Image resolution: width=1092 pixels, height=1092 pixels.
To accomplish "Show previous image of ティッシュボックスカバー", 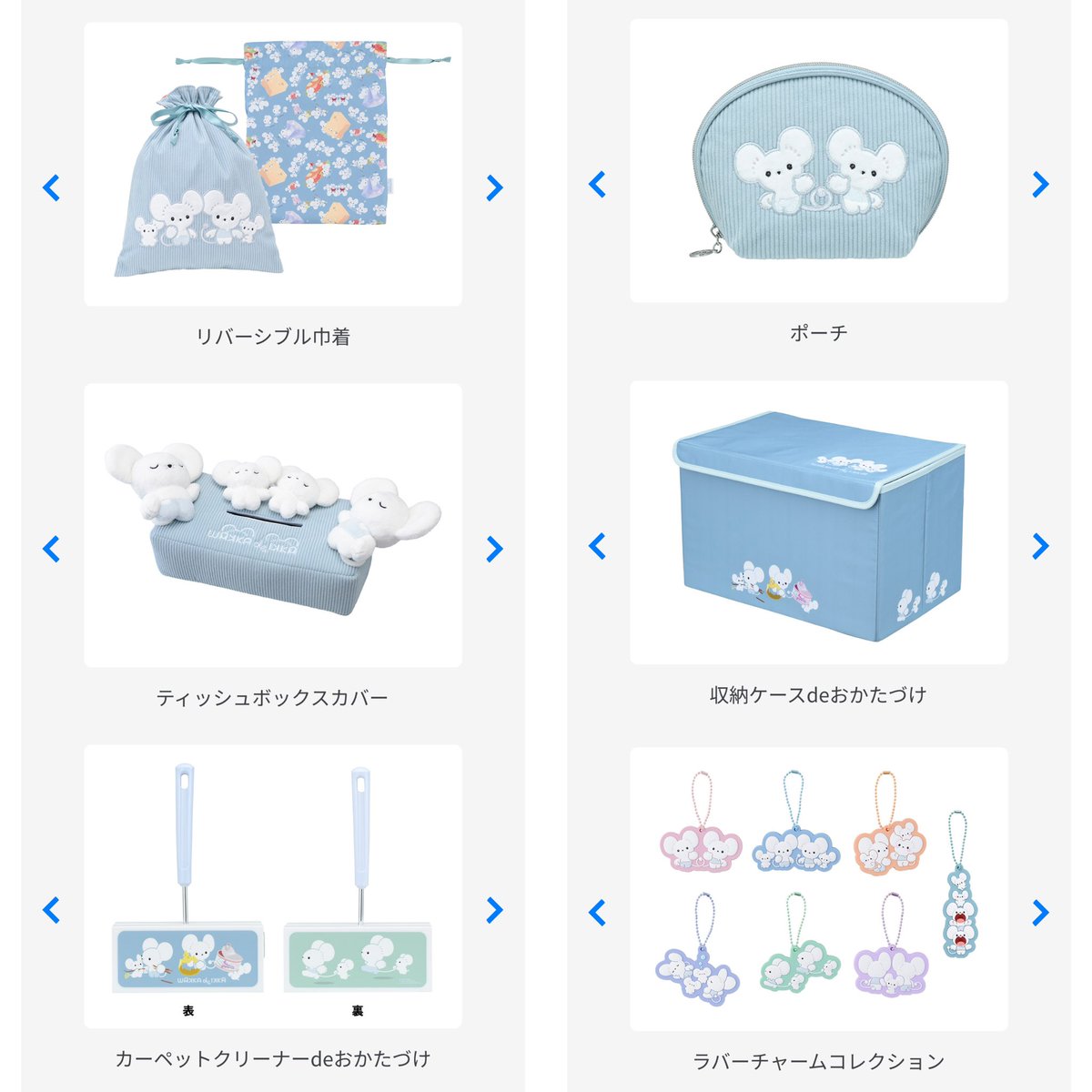I will (x=52, y=549).
